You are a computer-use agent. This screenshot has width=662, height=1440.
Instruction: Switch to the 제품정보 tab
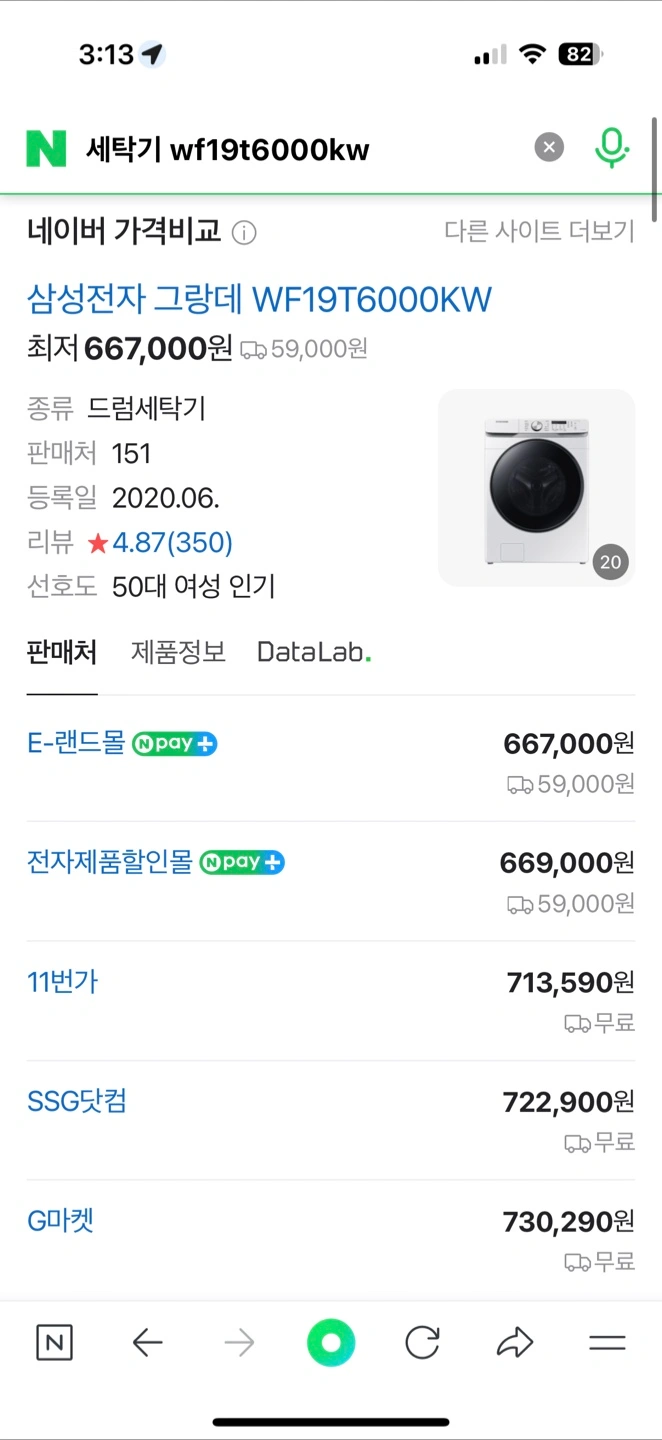pos(178,652)
